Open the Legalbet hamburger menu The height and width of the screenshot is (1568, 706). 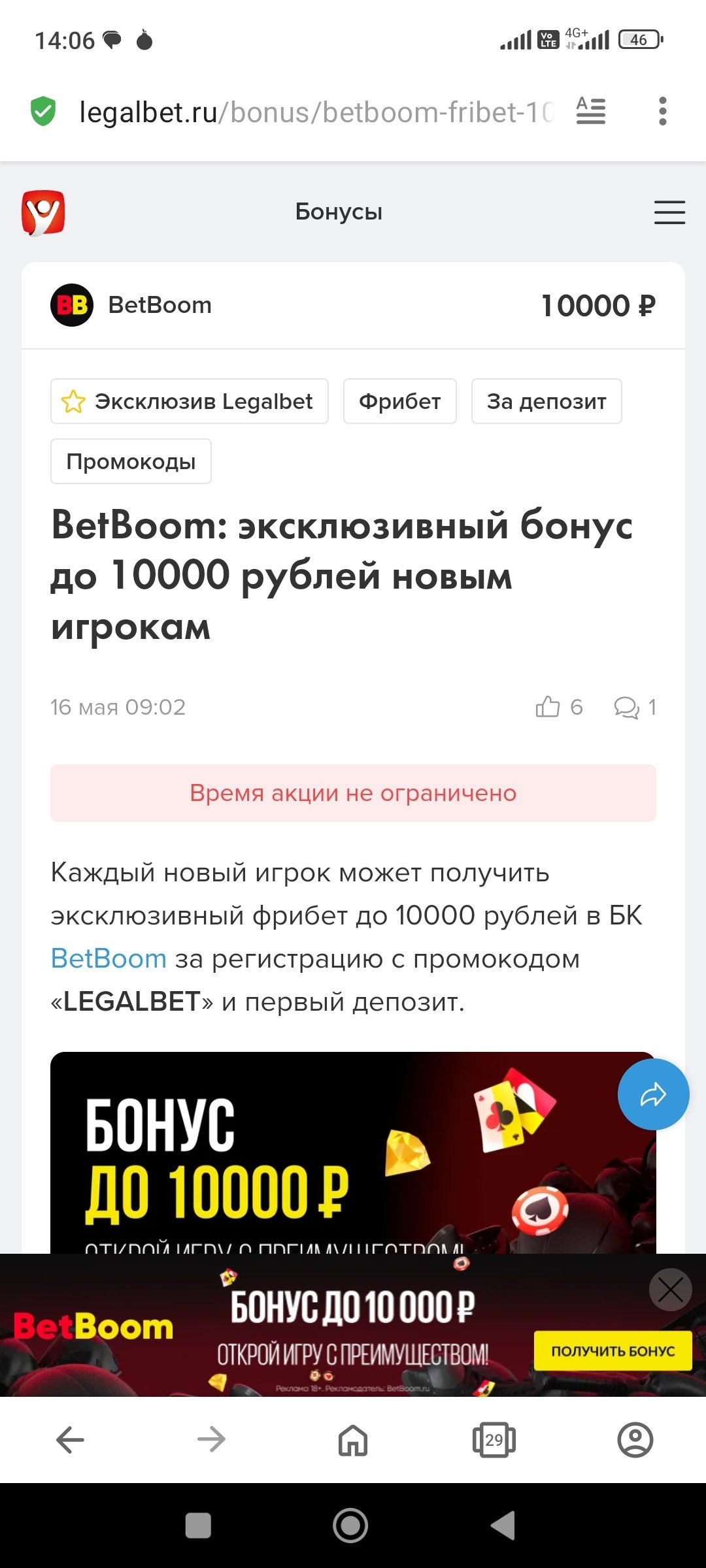click(669, 212)
